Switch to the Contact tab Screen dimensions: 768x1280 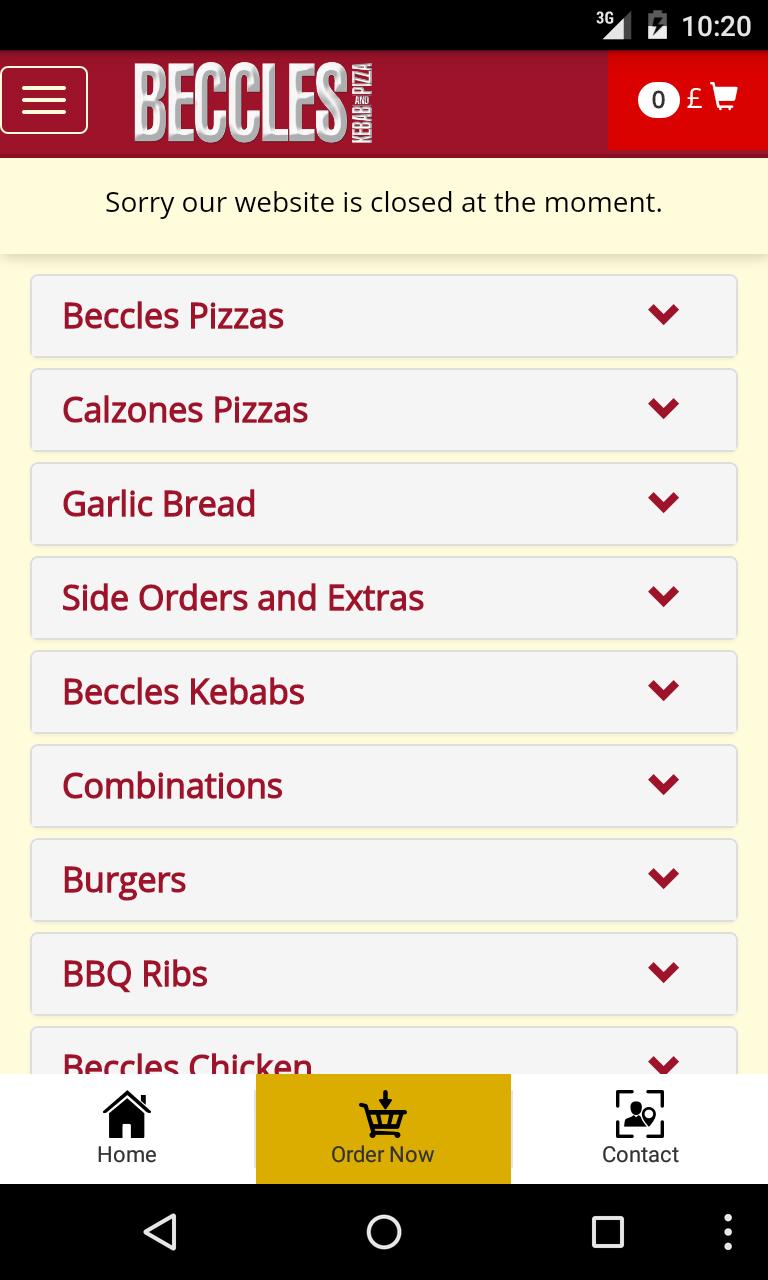click(640, 1129)
